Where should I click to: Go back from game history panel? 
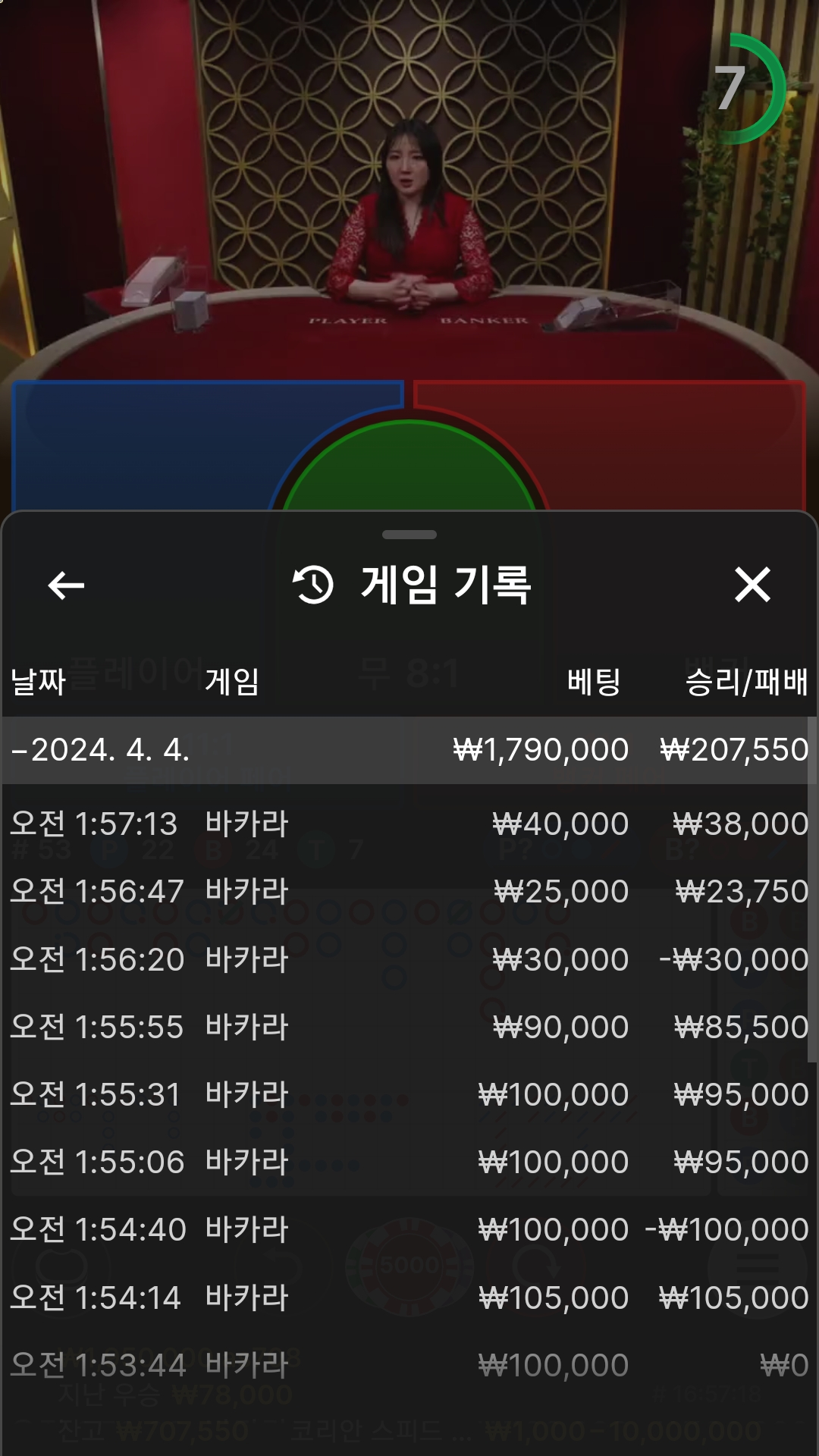[66, 585]
